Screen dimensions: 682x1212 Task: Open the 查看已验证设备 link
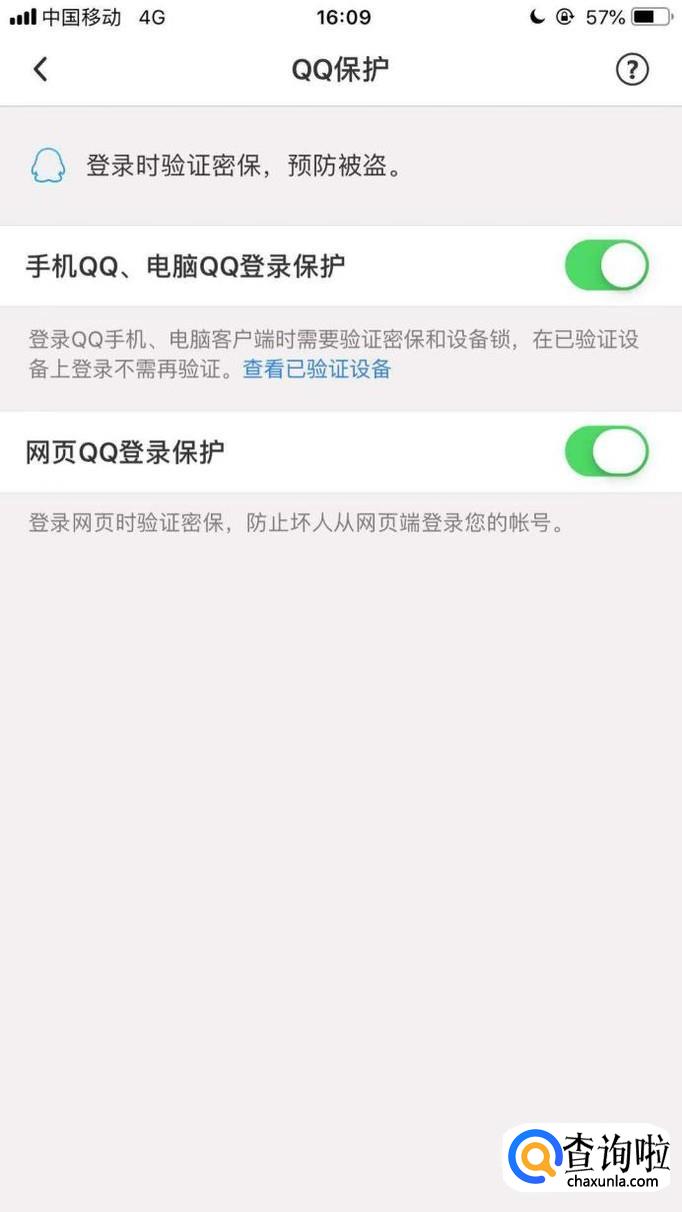tap(316, 369)
